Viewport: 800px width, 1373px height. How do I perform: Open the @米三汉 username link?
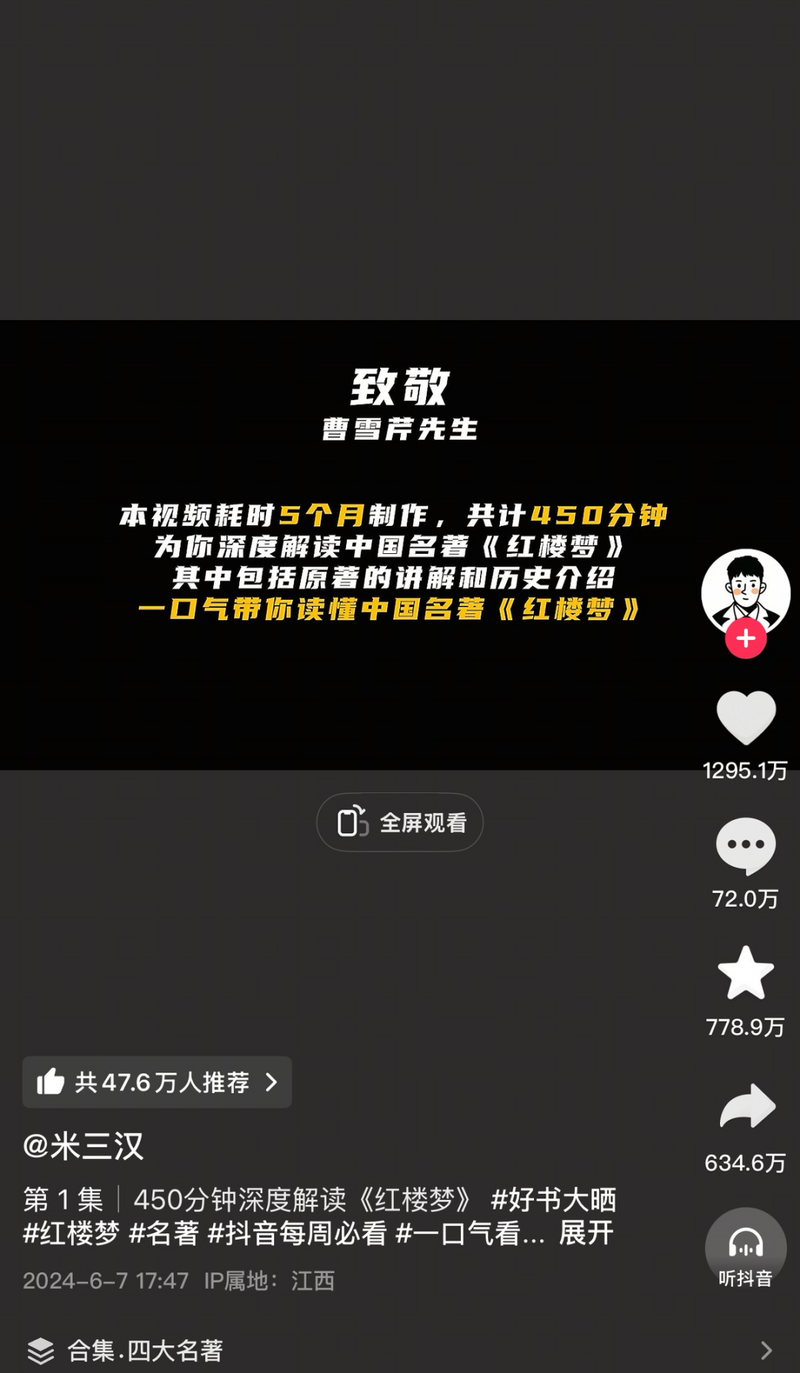pyautogui.click(x=84, y=1146)
